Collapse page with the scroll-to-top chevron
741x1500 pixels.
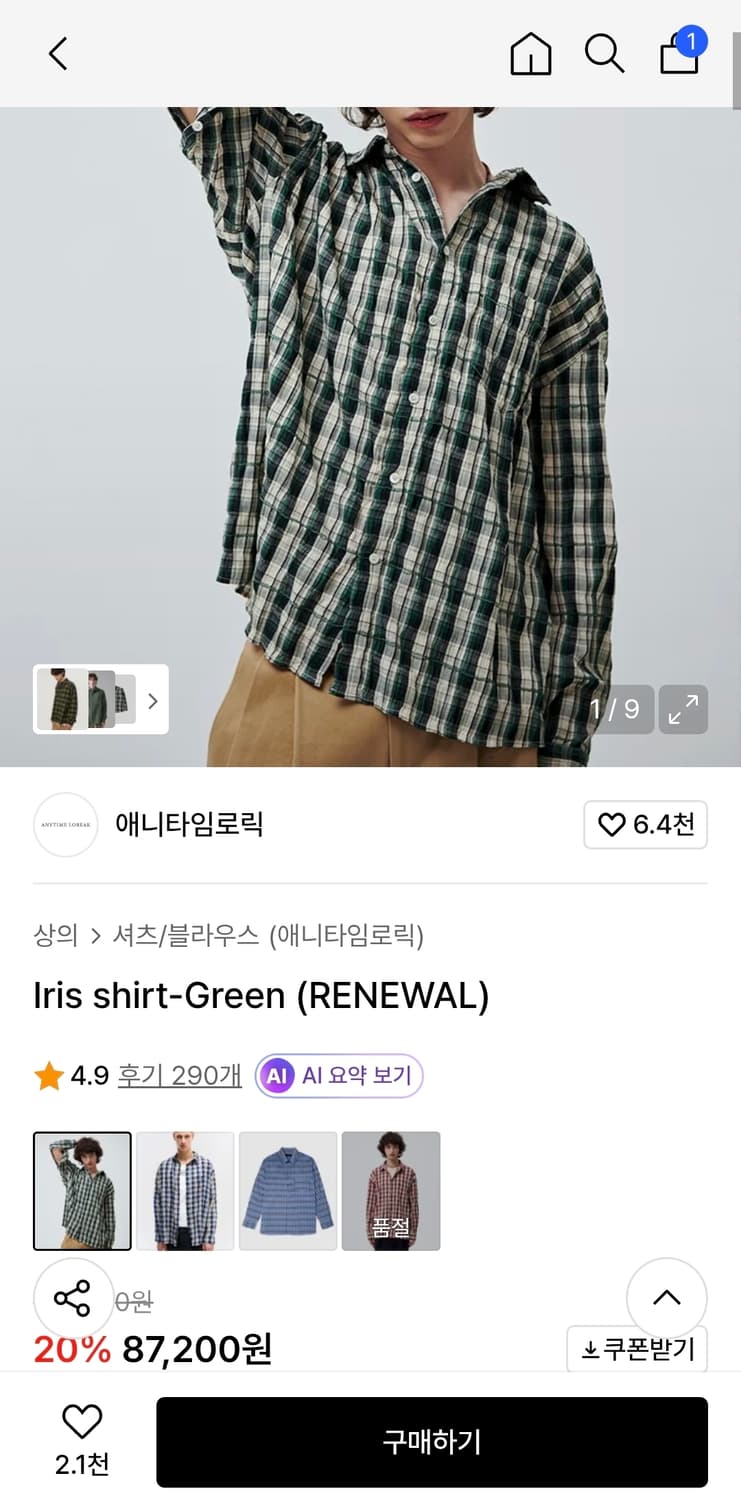tap(667, 1297)
